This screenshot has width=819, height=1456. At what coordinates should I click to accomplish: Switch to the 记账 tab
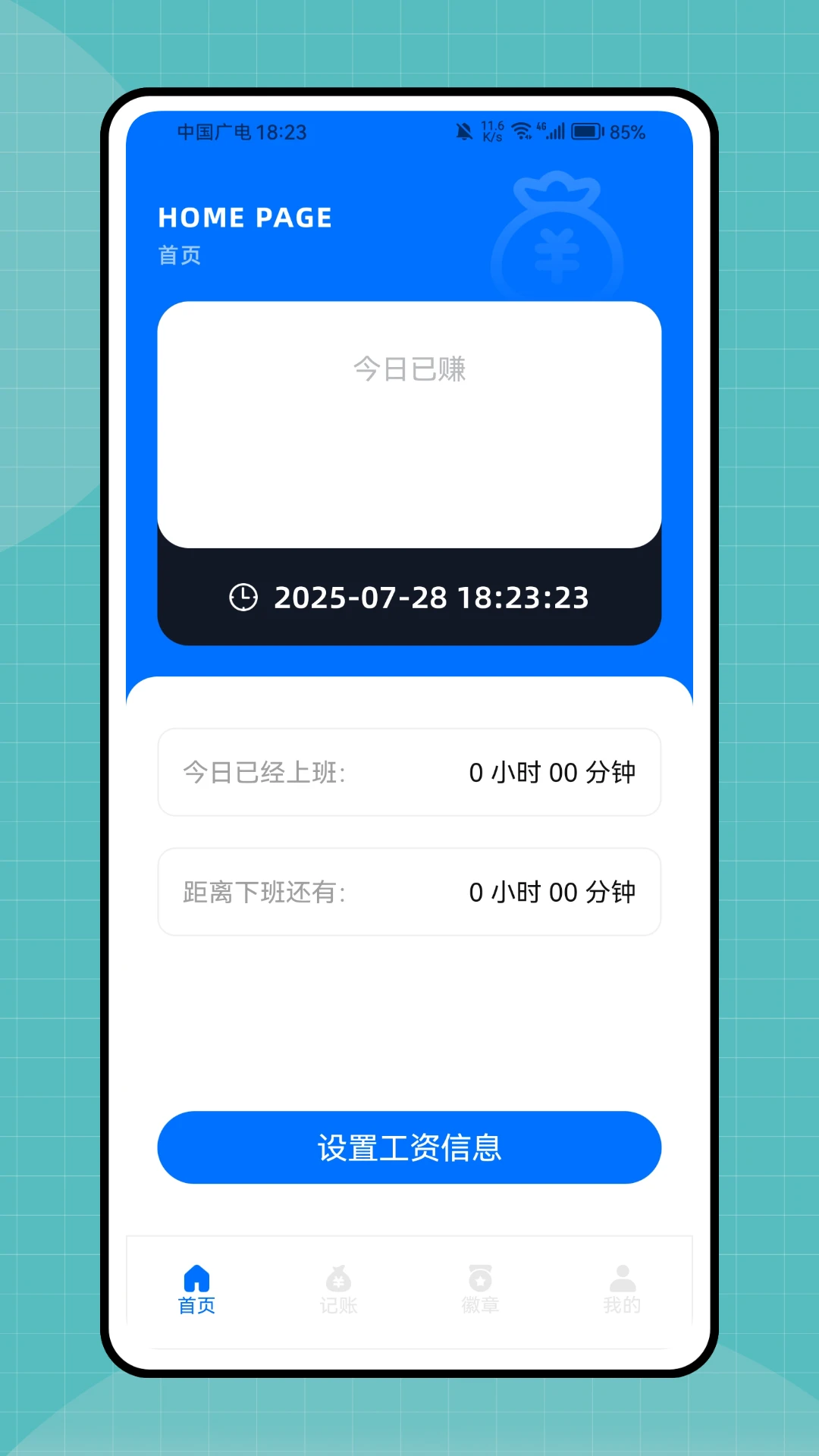[339, 1289]
